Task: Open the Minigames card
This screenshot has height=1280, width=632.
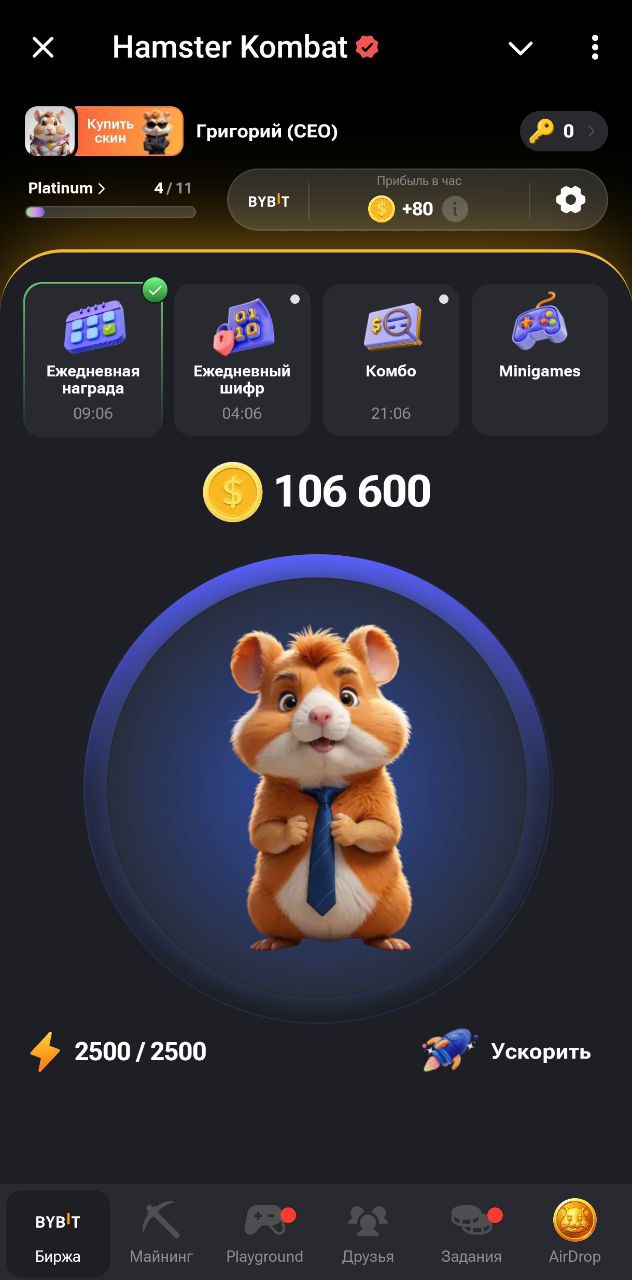Action: coord(540,360)
